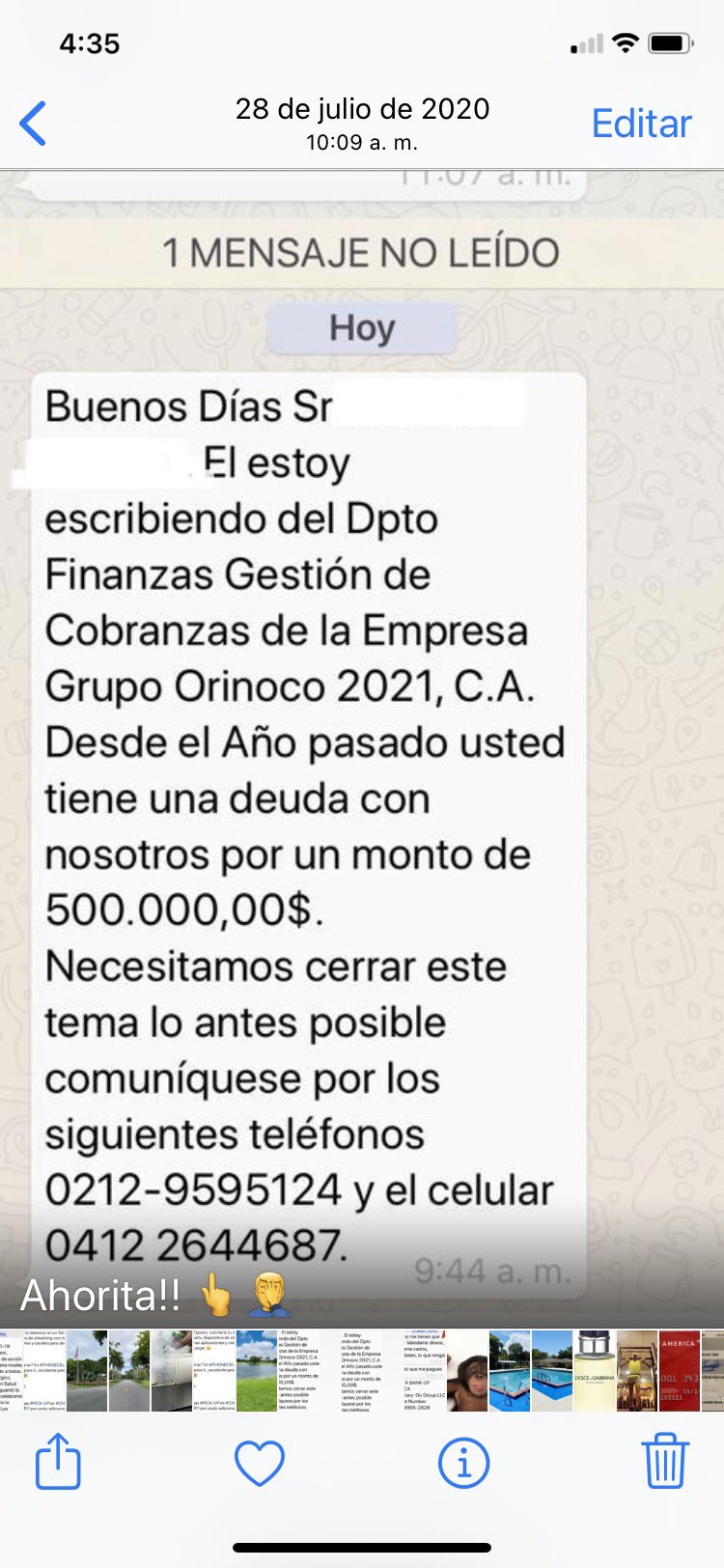This screenshot has width=724, height=1568.
Task: Select the red America thumbnail
Action: 679,1371
